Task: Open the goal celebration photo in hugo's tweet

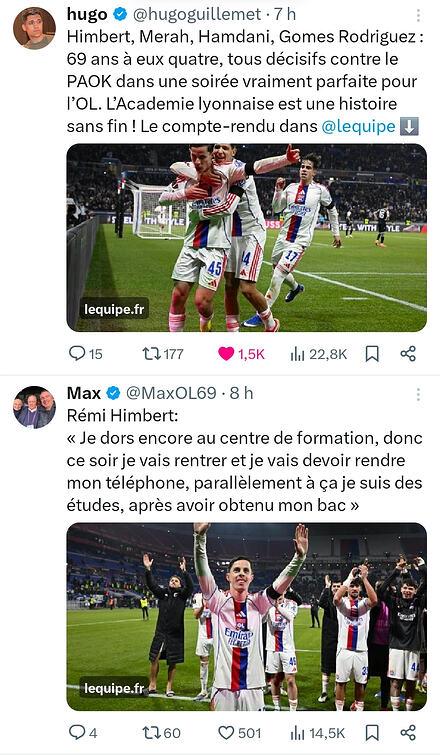Action: [246, 237]
